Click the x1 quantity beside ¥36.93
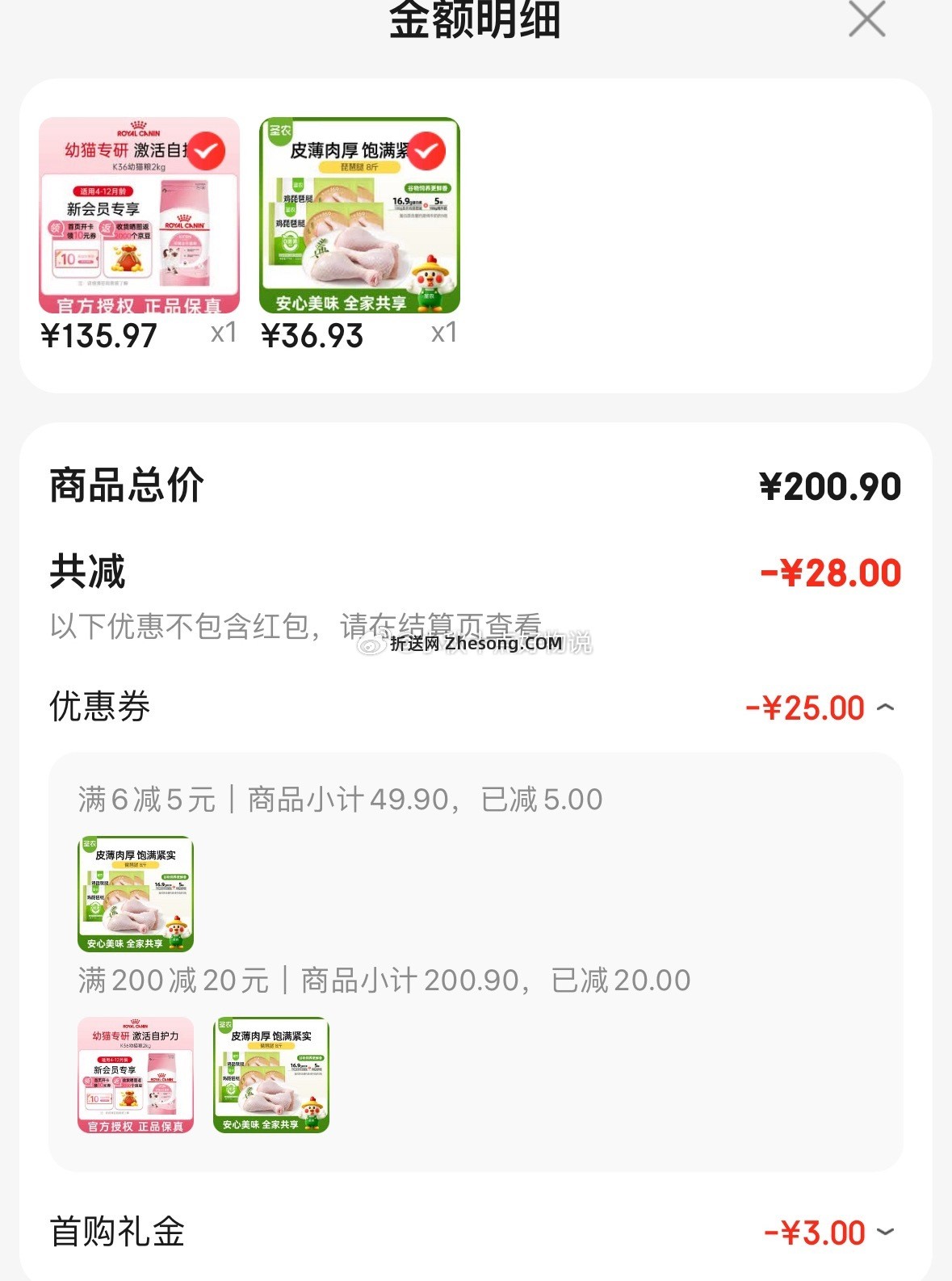 (x=445, y=334)
